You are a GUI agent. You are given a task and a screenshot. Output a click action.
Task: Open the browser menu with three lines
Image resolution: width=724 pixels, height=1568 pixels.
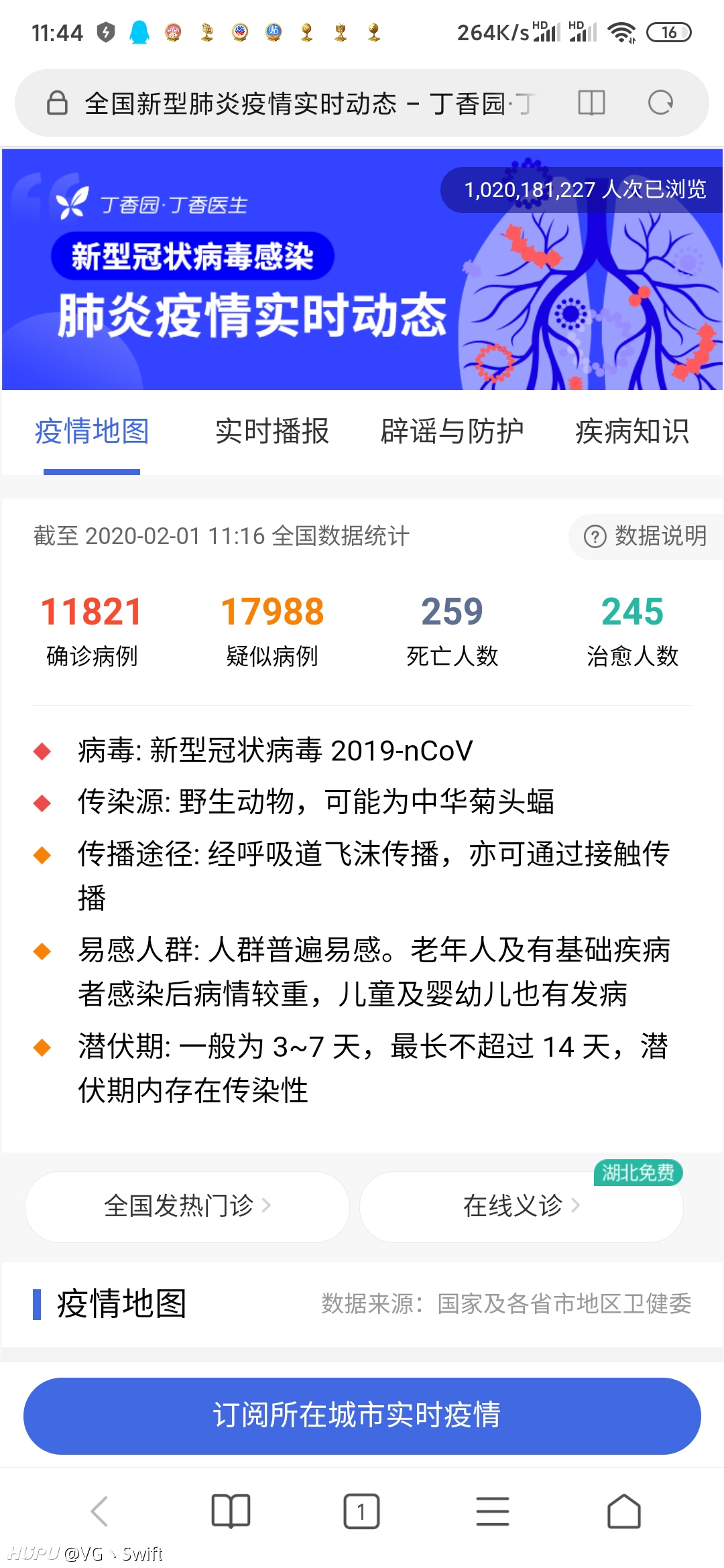[x=493, y=1512]
